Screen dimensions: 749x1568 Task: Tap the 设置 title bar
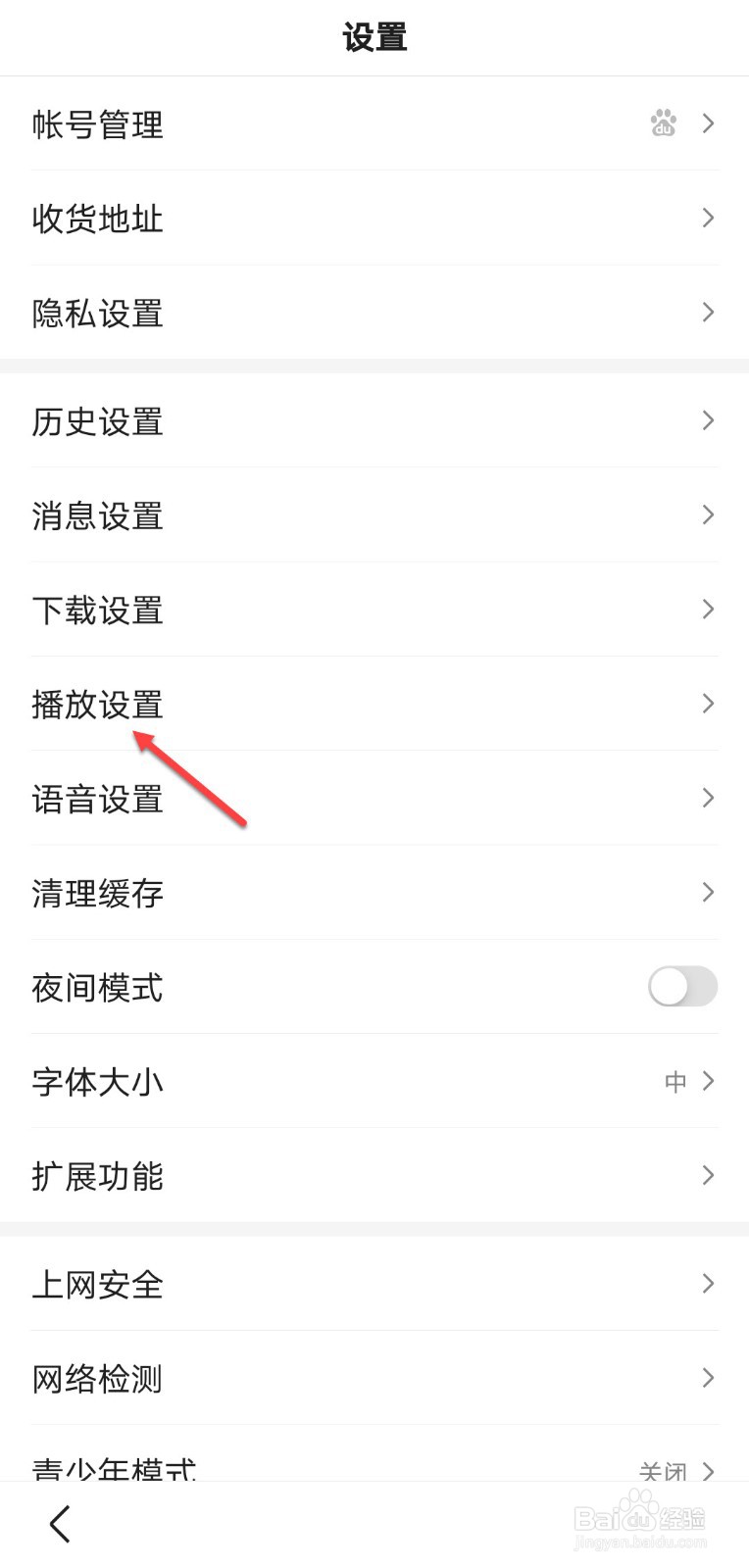[x=374, y=36]
